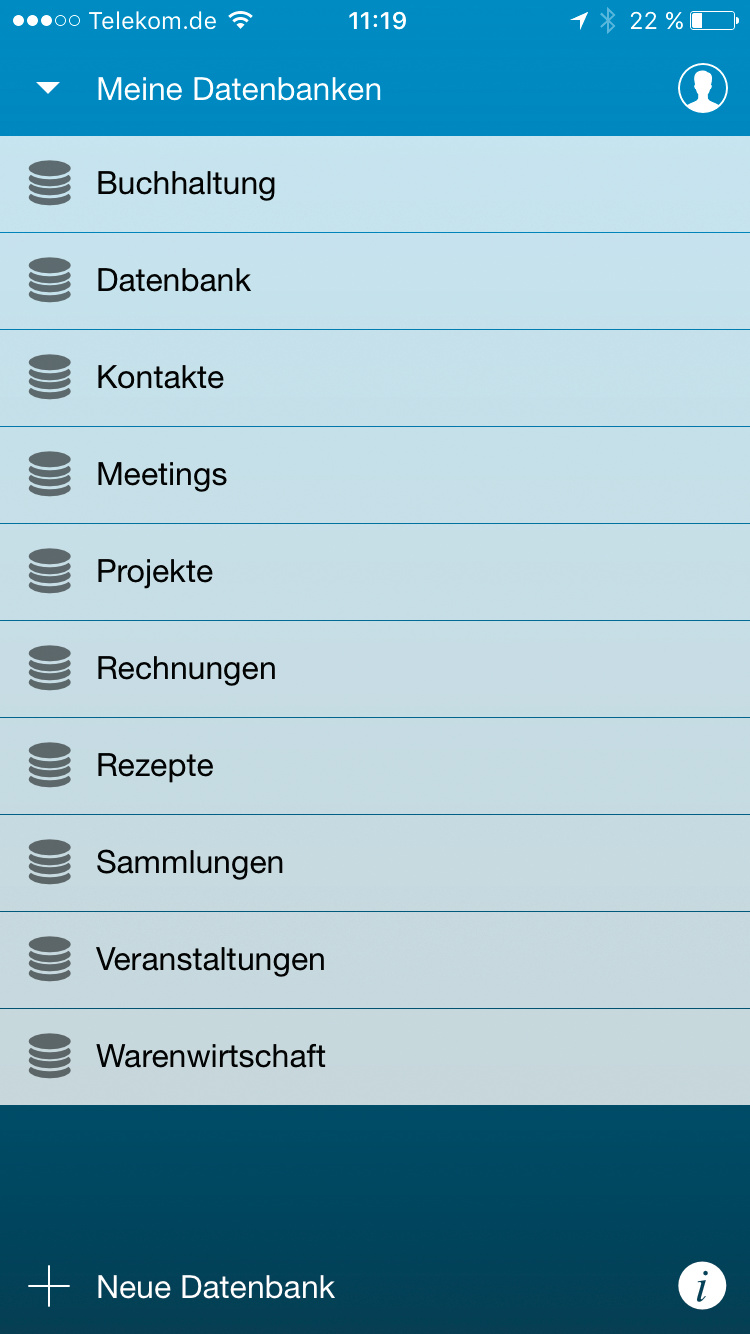
Task: Show app info via the i icon
Action: point(702,1286)
